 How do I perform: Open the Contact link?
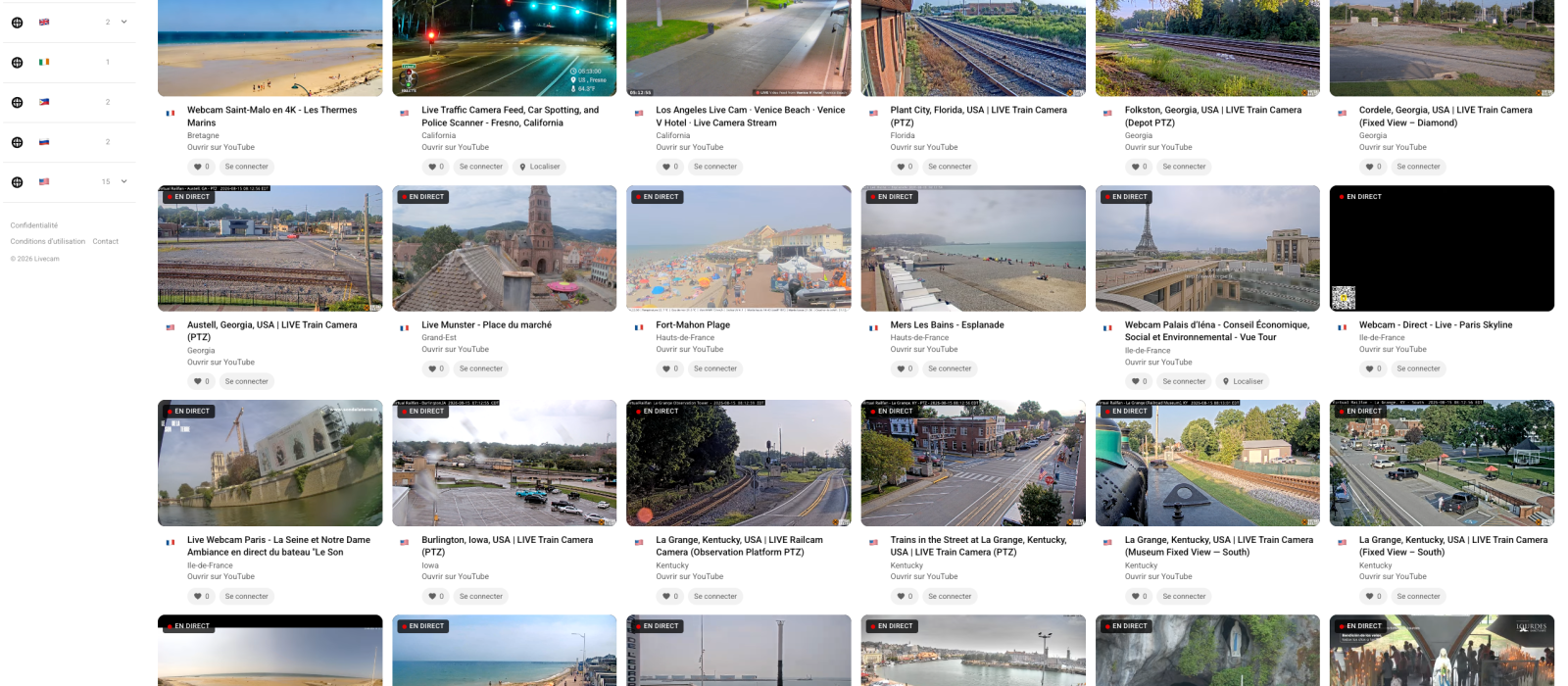(x=106, y=241)
